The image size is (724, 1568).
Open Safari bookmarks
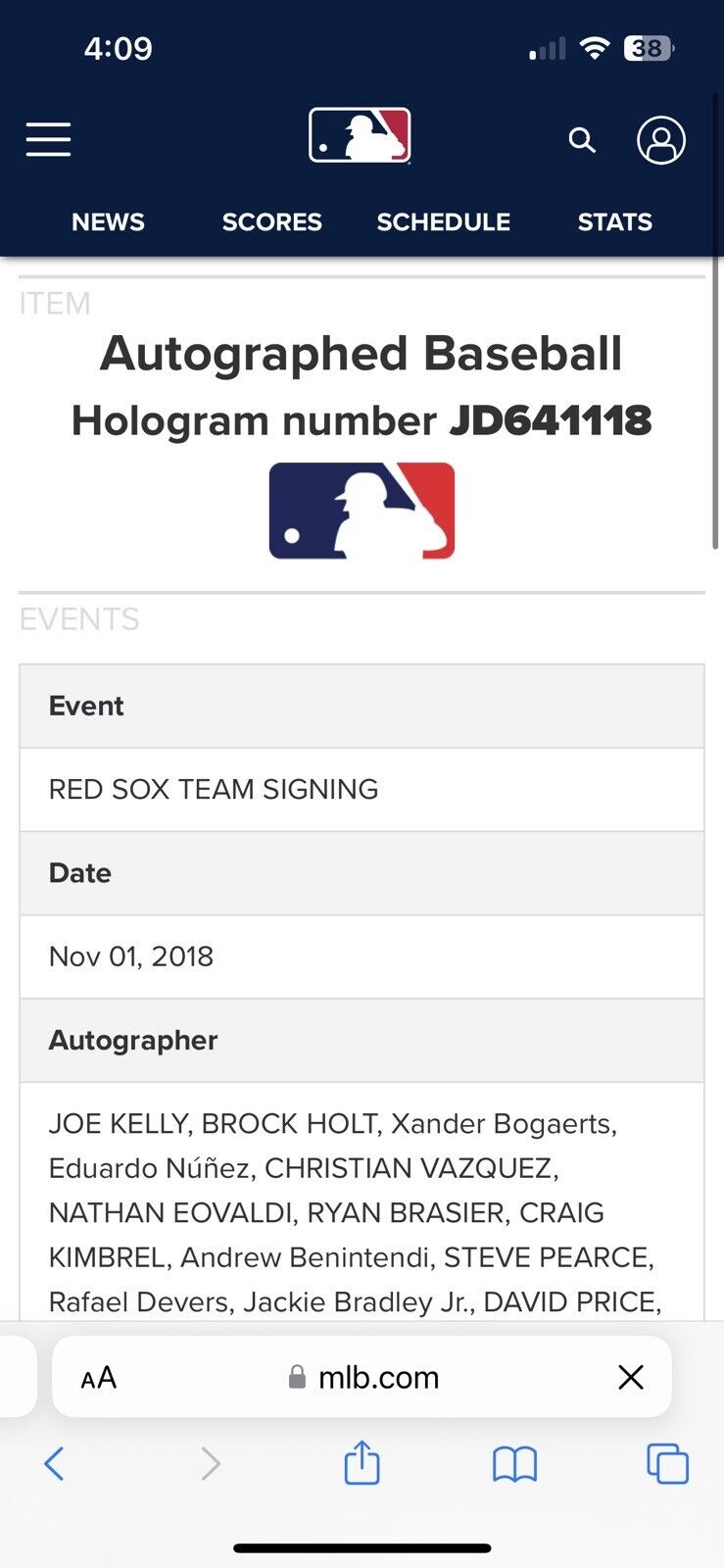[x=514, y=1464]
